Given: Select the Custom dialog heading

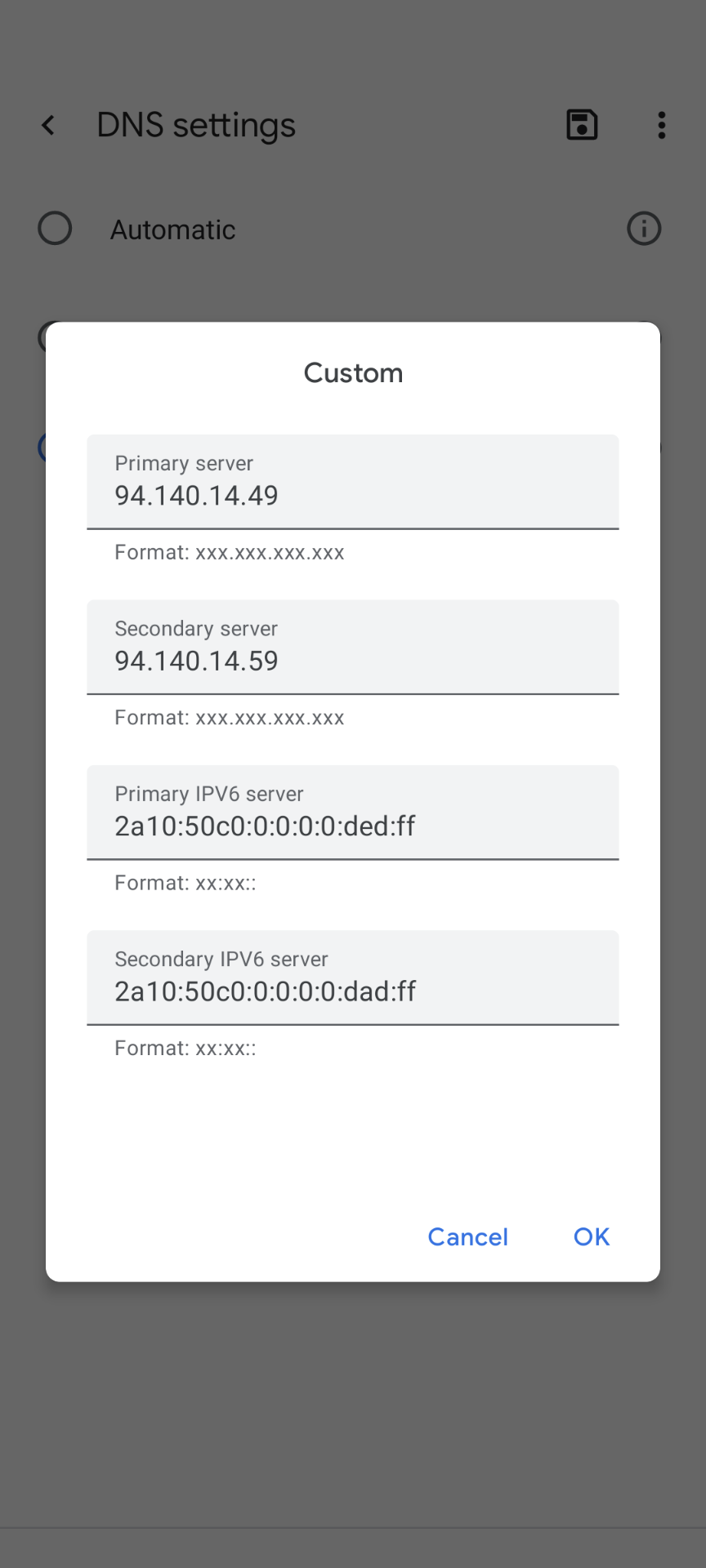Looking at the screenshot, I should (x=353, y=372).
